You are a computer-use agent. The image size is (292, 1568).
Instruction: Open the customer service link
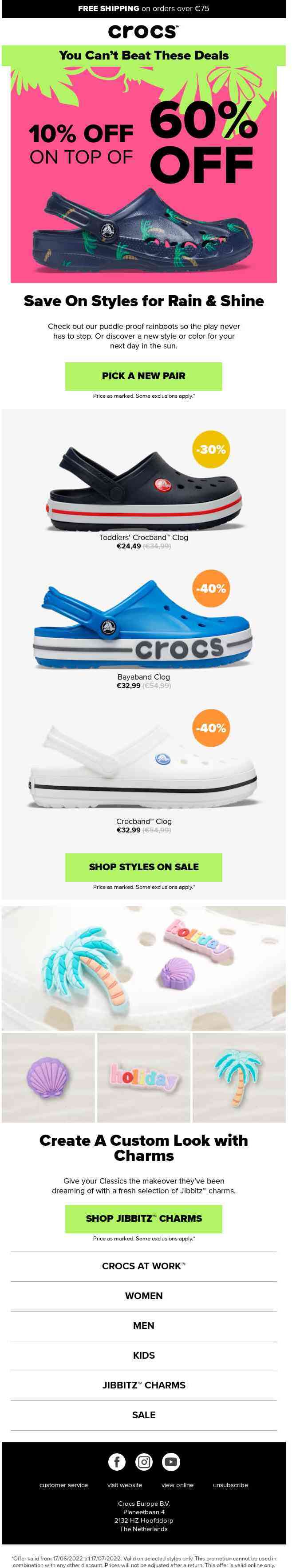pos(64,1485)
